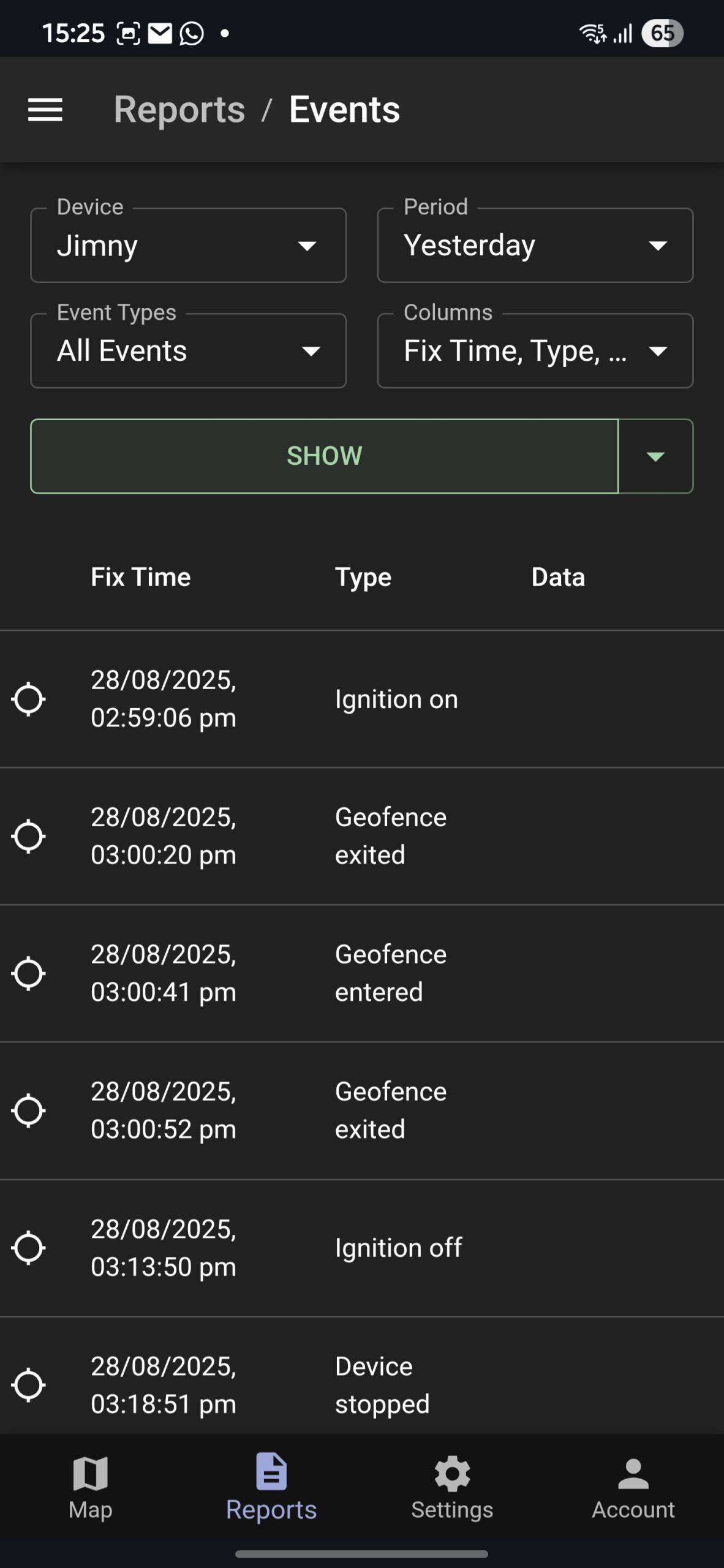Open the hamburger drawer menu

click(x=45, y=110)
